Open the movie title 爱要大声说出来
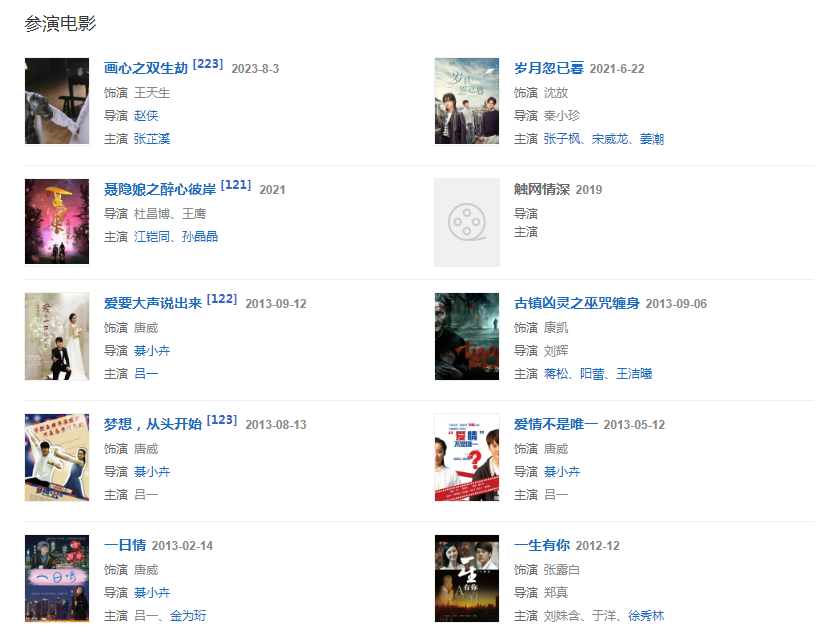The image size is (820, 636). pyautogui.click(x=153, y=303)
